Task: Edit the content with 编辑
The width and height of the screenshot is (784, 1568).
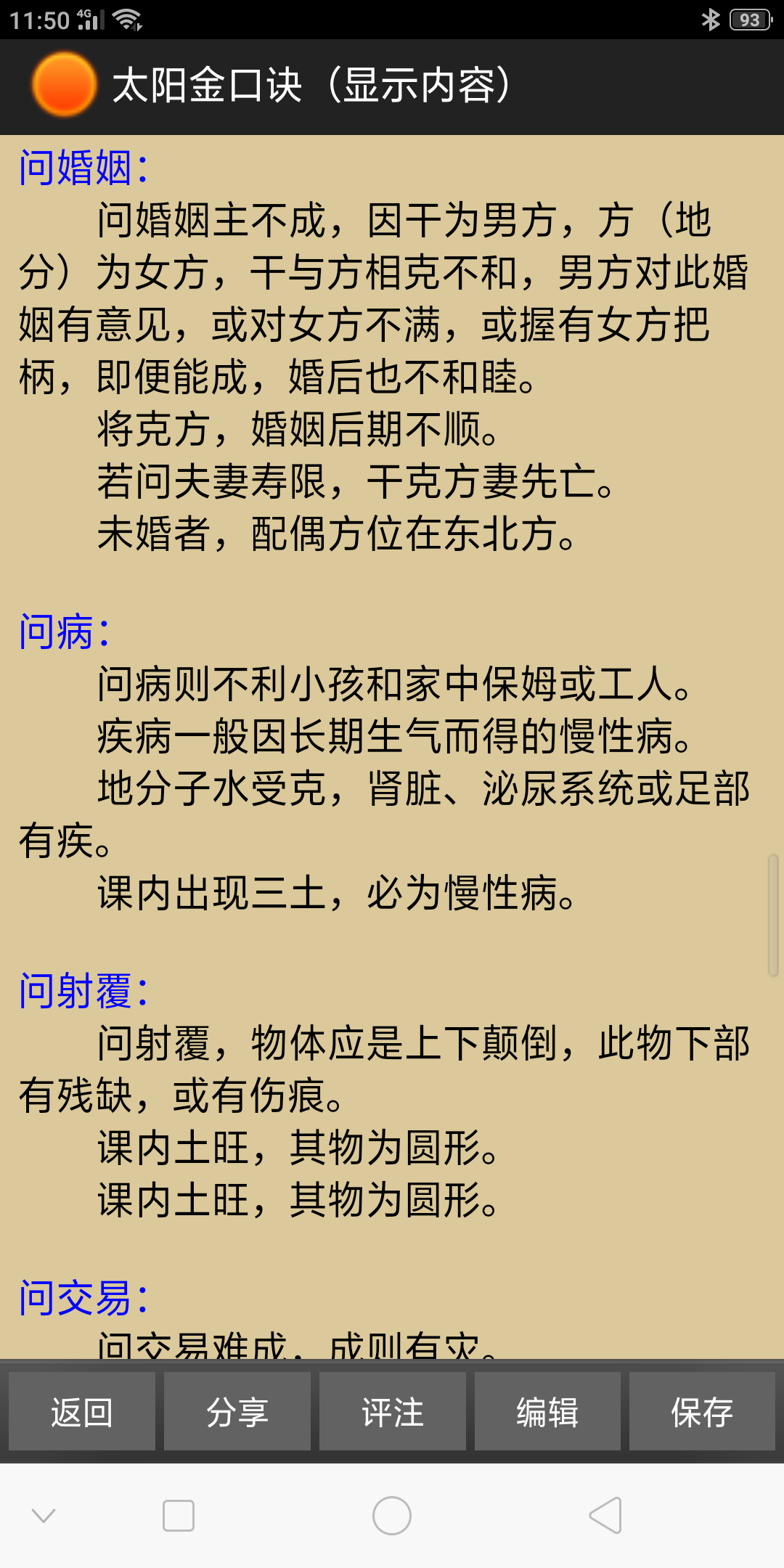Action: [x=547, y=1412]
